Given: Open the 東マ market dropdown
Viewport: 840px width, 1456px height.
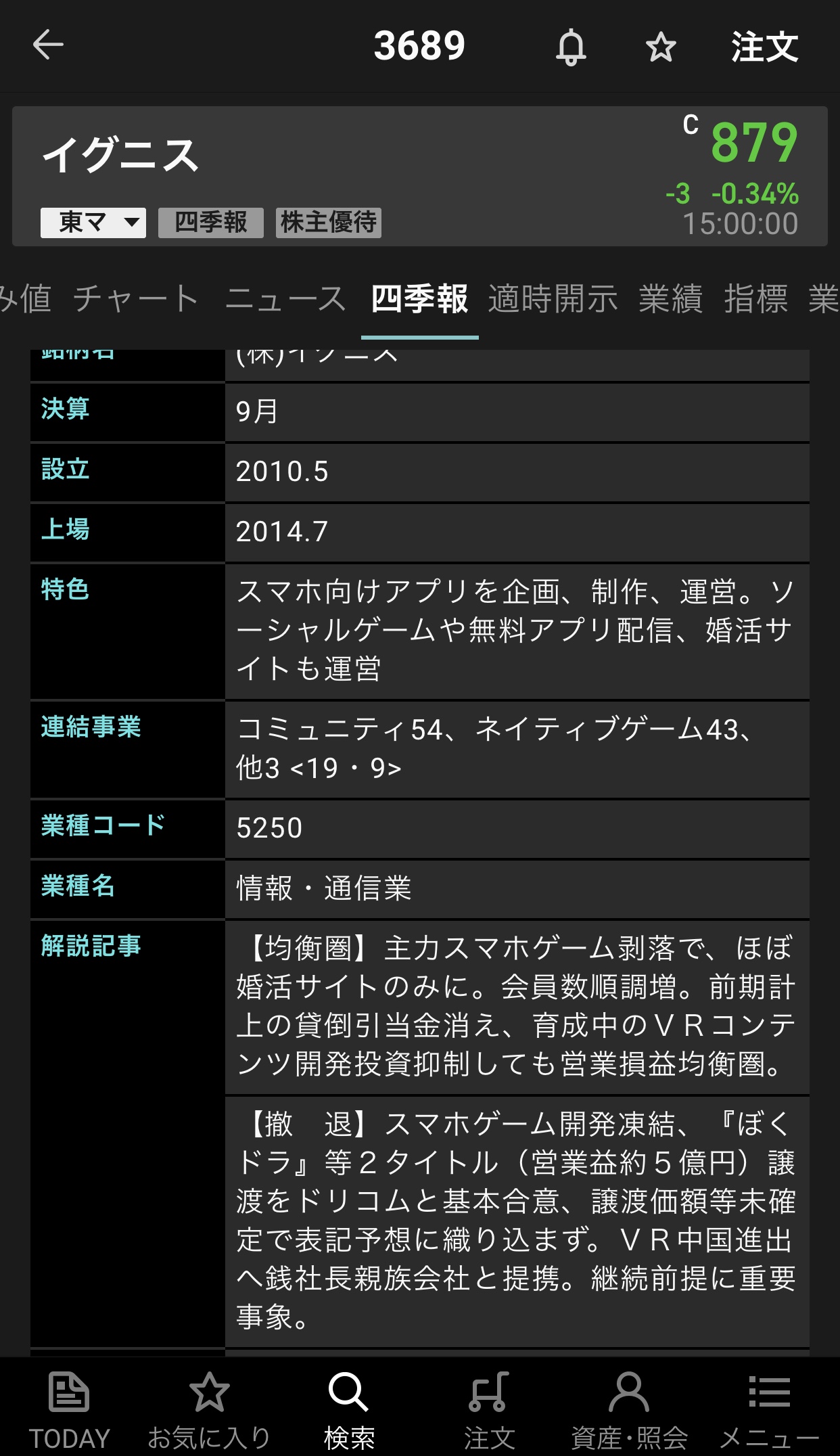Looking at the screenshot, I should (93, 223).
